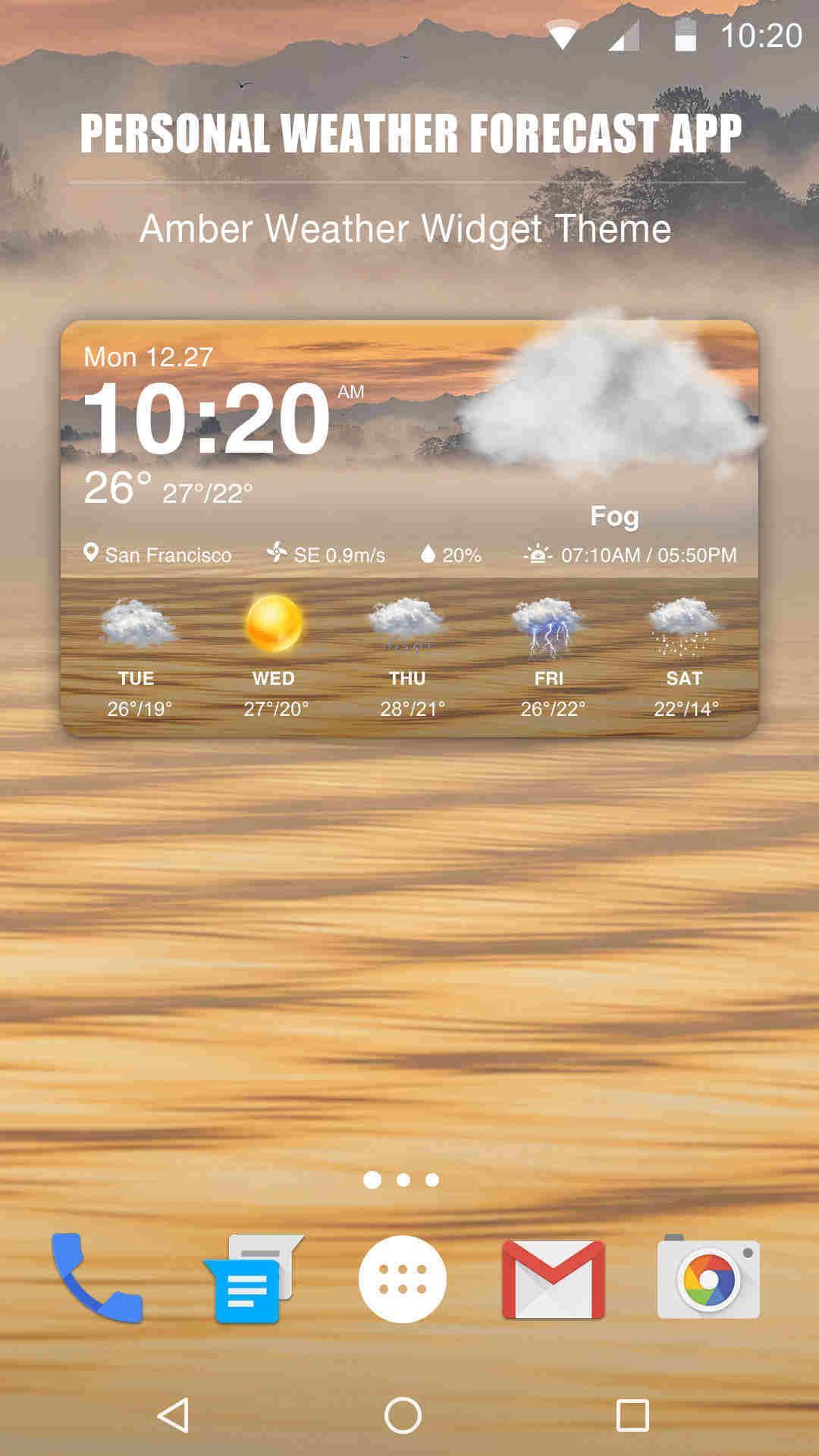The image size is (819, 1456).
Task: Open the Amber weather widget
Action: tap(409, 528)
